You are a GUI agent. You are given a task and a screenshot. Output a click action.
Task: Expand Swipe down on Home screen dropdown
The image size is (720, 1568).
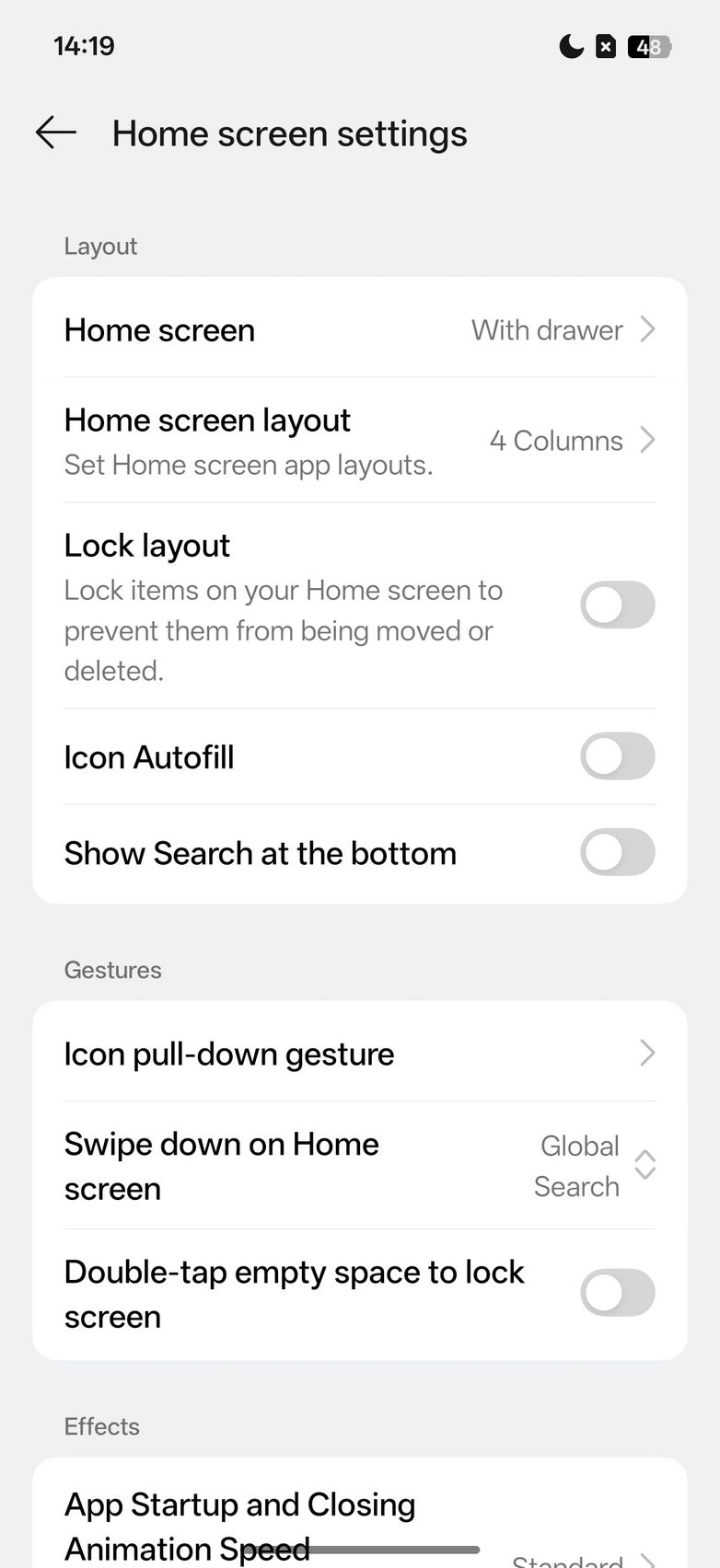(589, 1166)
